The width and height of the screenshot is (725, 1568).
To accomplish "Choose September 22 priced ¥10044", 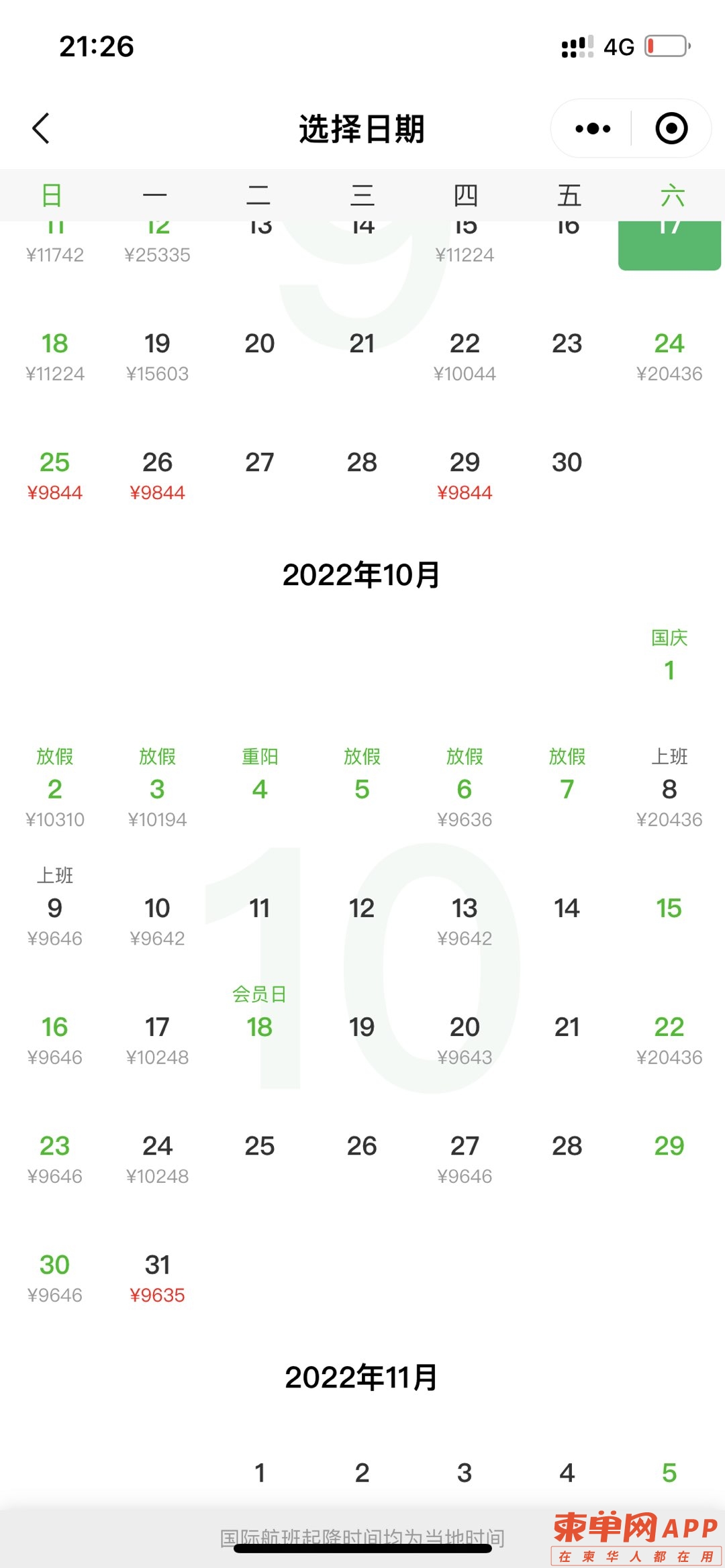I will pyautogui.click(x=465, y=356).
